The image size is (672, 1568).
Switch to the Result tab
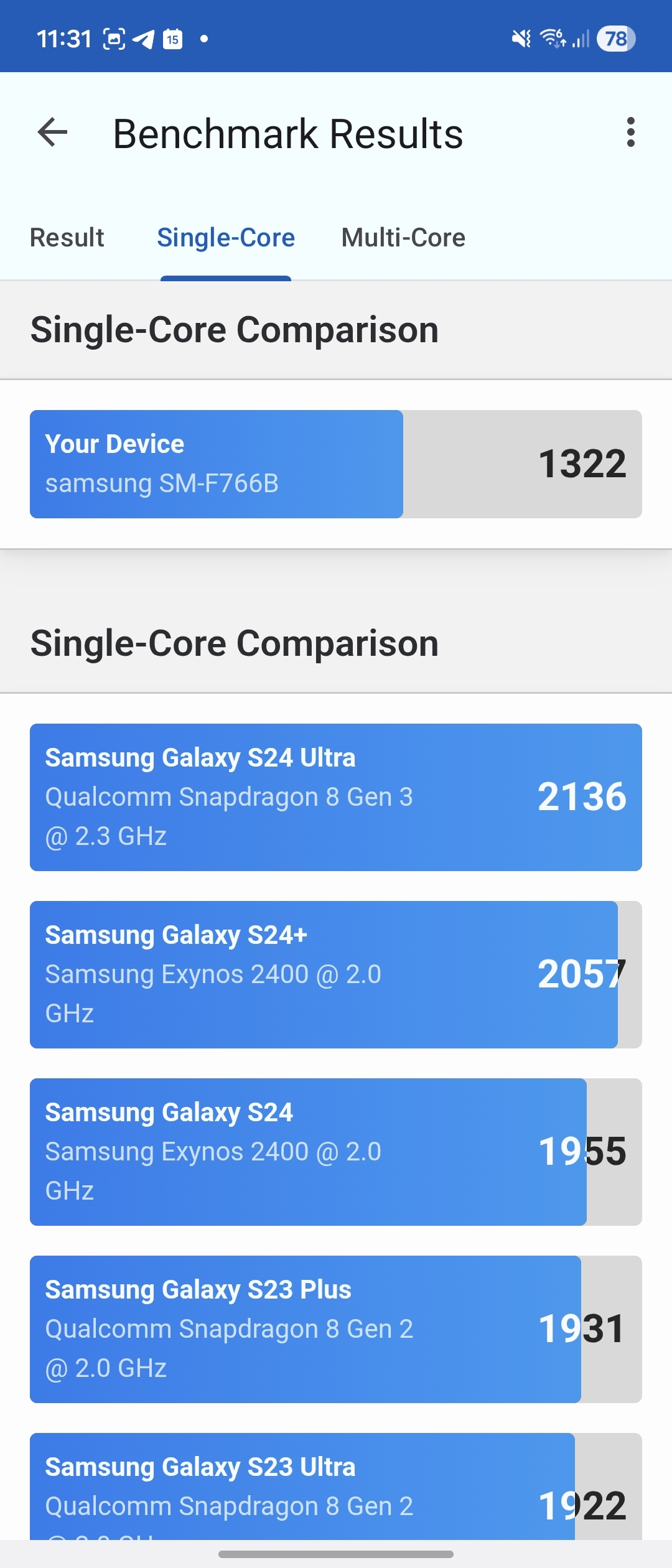(x=67, y=238)
